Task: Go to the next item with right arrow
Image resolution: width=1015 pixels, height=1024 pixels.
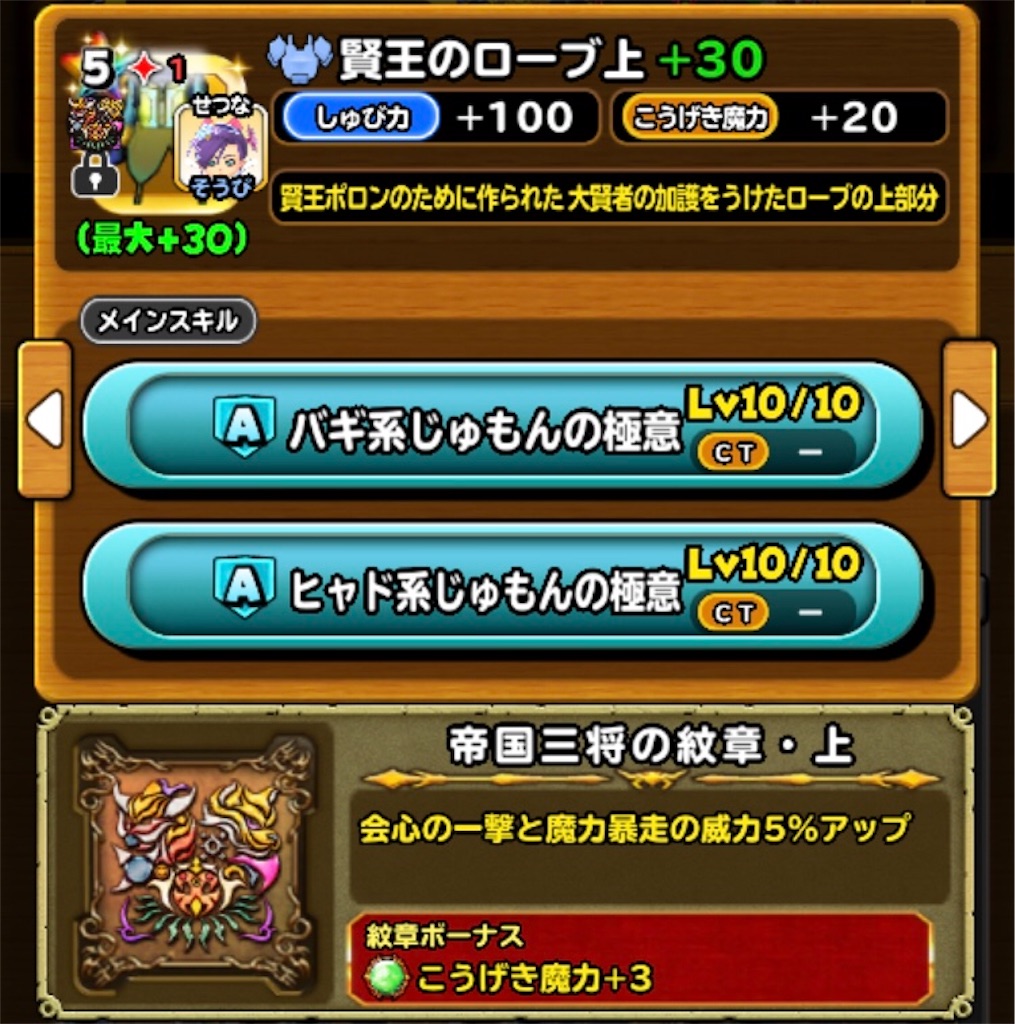Action: click(x=970, y=420)
